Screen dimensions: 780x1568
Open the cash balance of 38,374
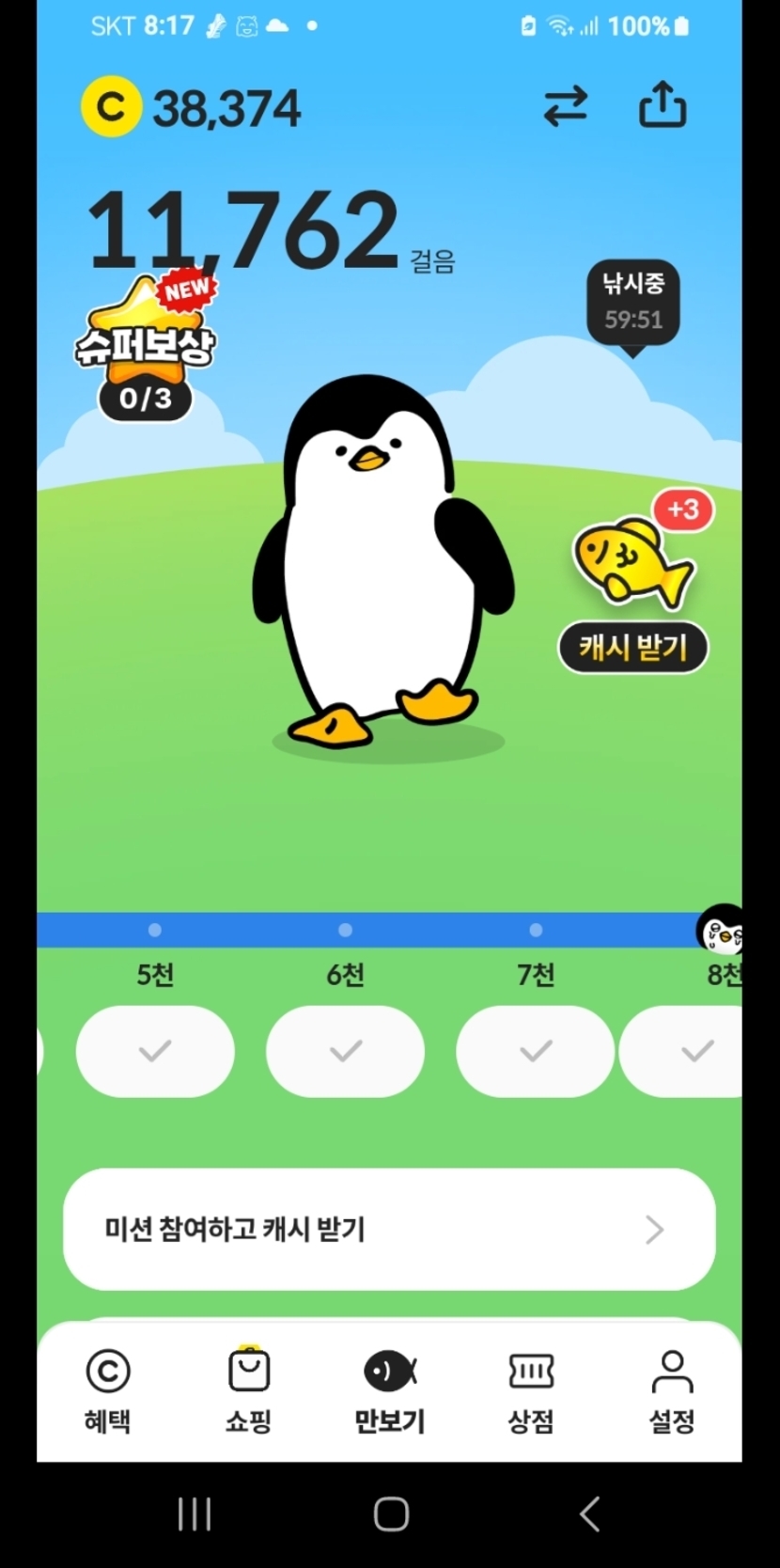click(x=192, y=108)
